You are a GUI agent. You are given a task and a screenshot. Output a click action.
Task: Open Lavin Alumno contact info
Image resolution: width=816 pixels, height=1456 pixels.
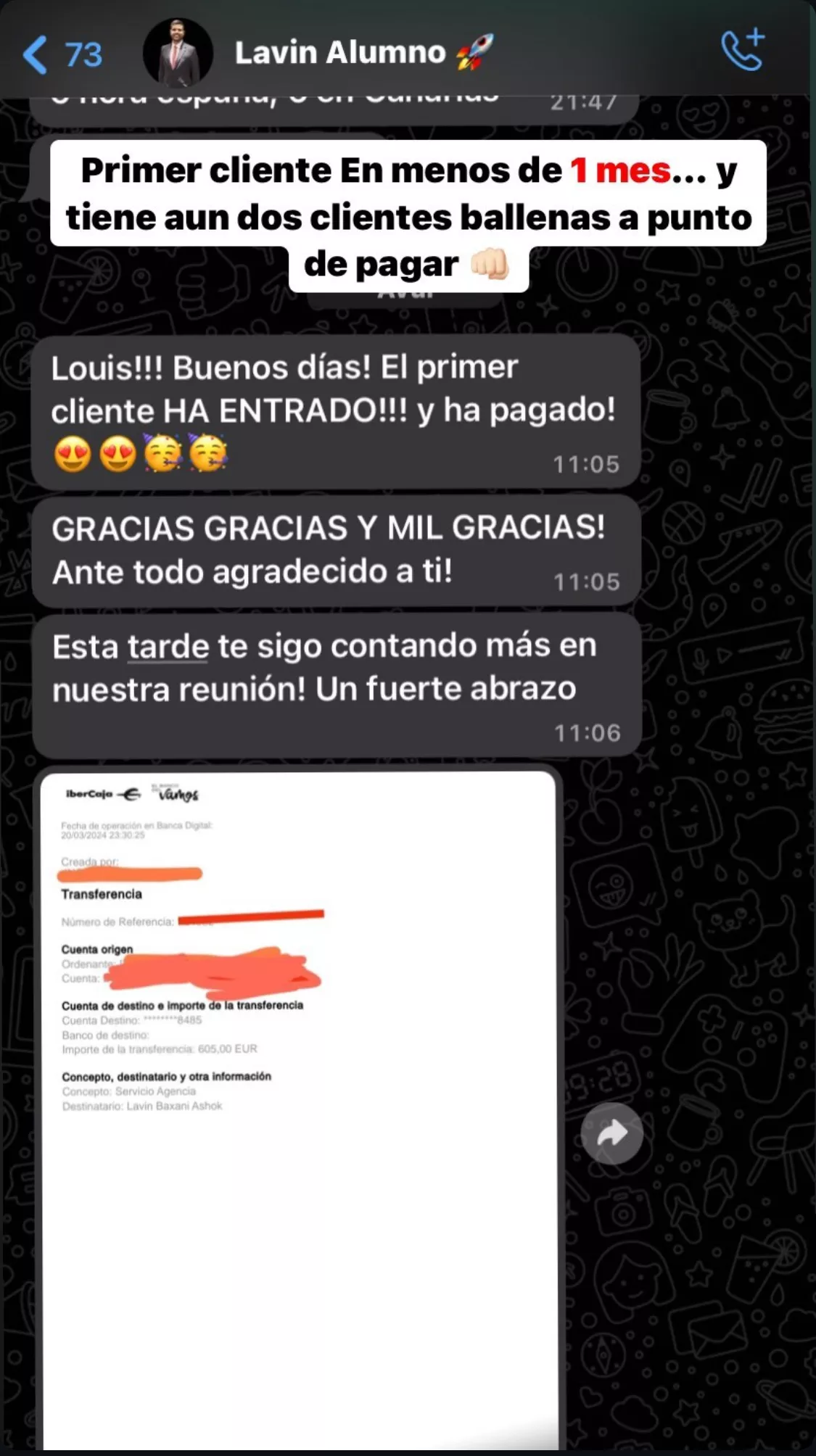point(339,53)
